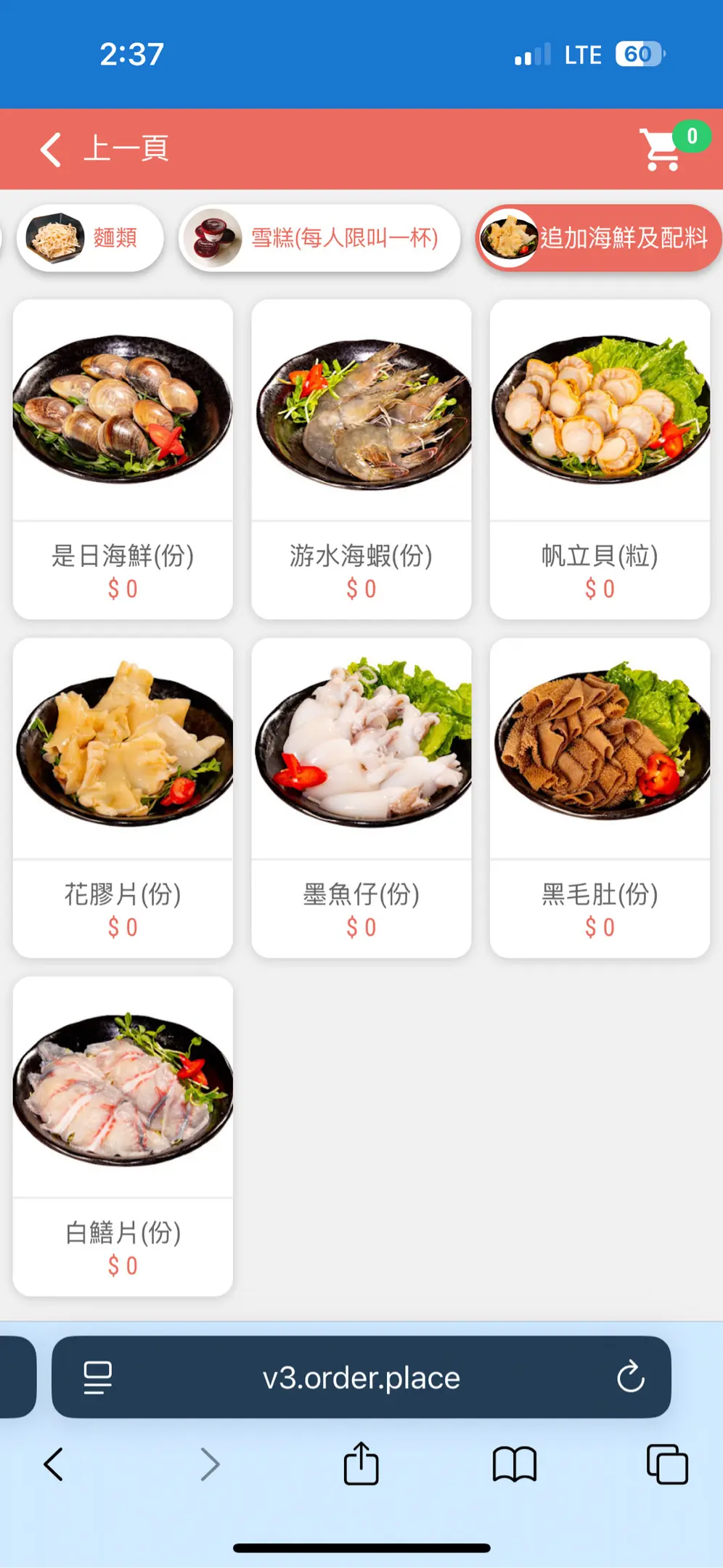Select the 黑毛肚(份) dish
Image resolution: width=723 pixels, height=1568 pixels.
pyautogui.click(x=600, y=797)
